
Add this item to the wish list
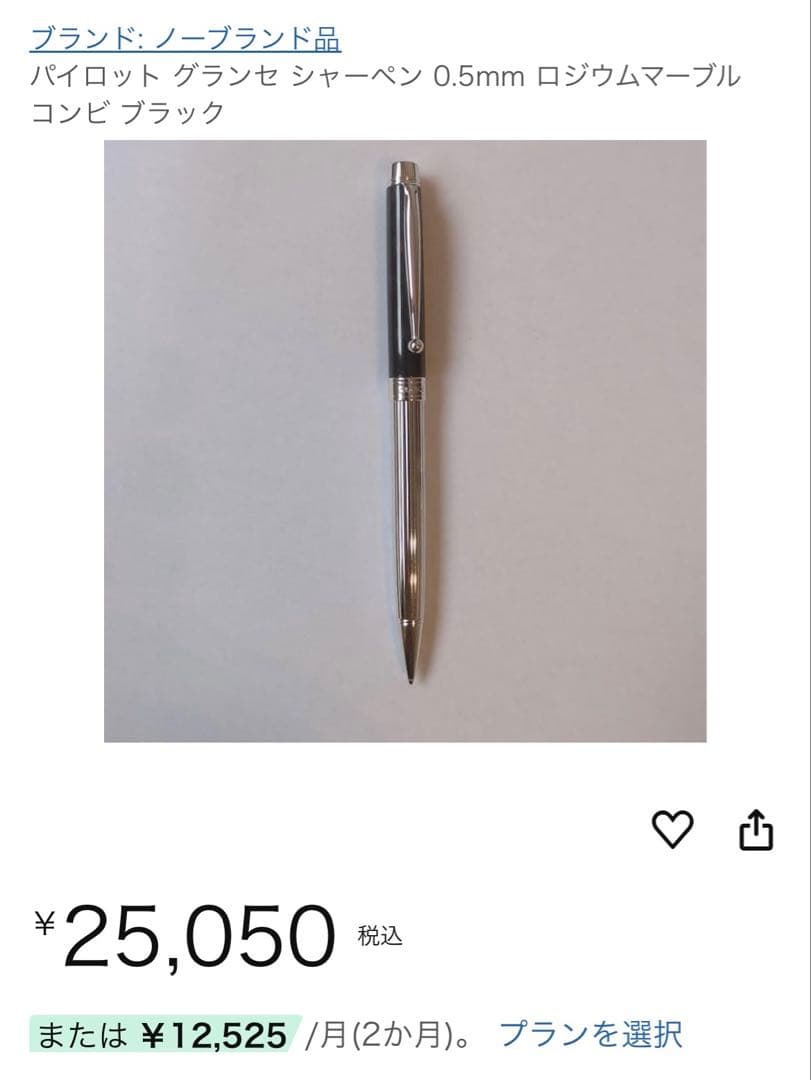tap(672, 829)
